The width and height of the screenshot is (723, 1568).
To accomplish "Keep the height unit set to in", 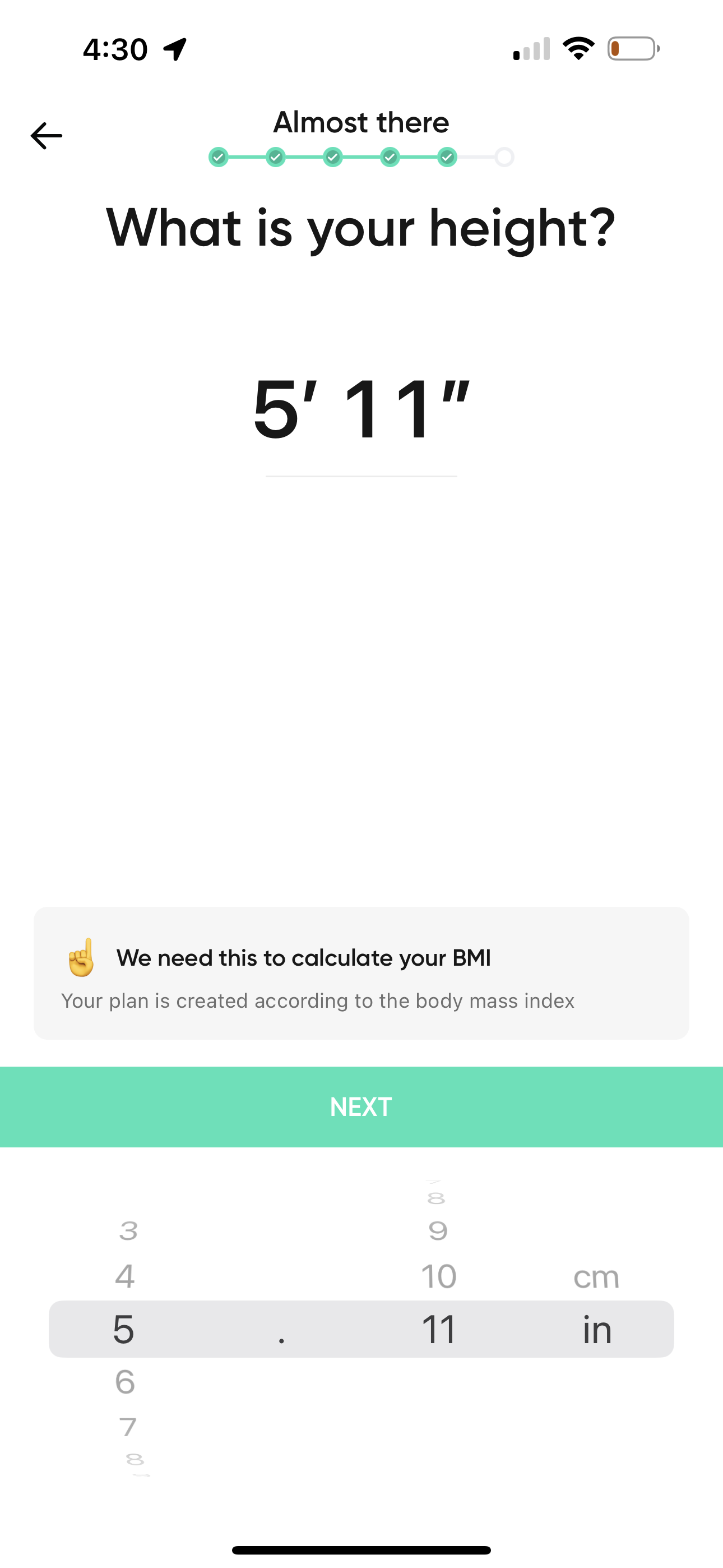I will pos(597,1330).
